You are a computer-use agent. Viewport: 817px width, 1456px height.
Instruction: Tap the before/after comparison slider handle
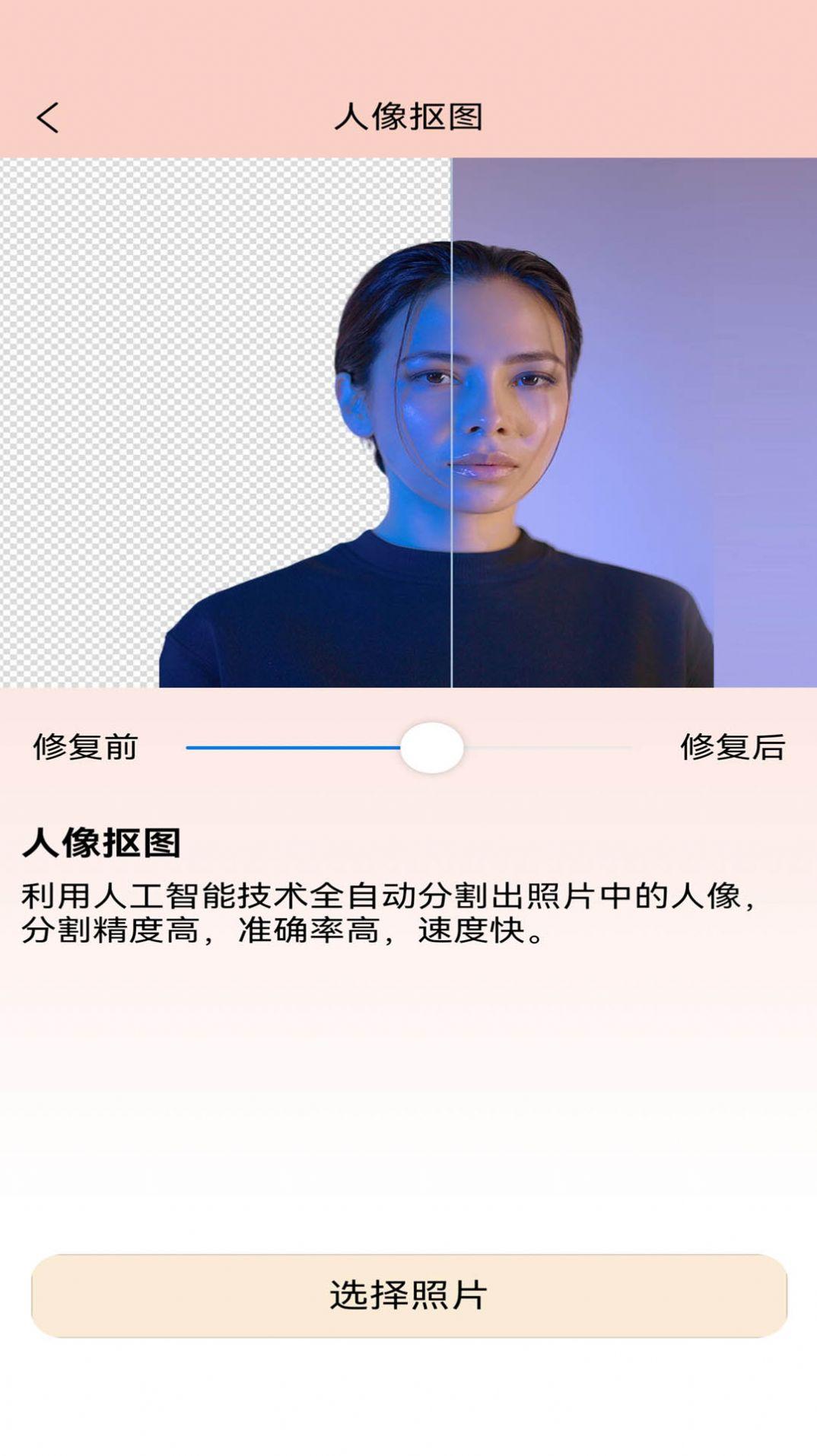pyautogui.click(x=431, y=747)
